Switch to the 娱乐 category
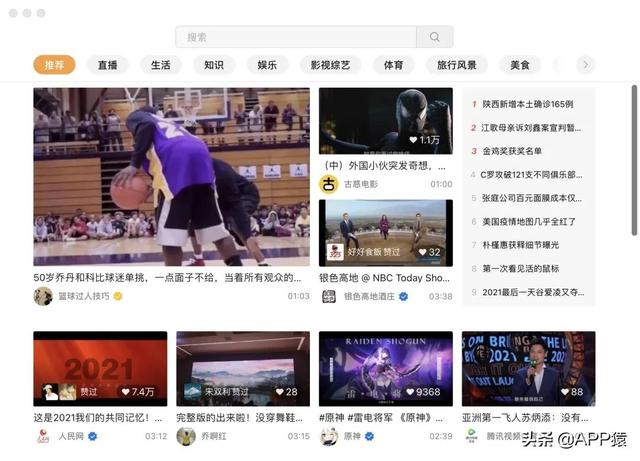The height and width of the screenshot is (461, 640). pyautogui.click(x=267, y=65)
